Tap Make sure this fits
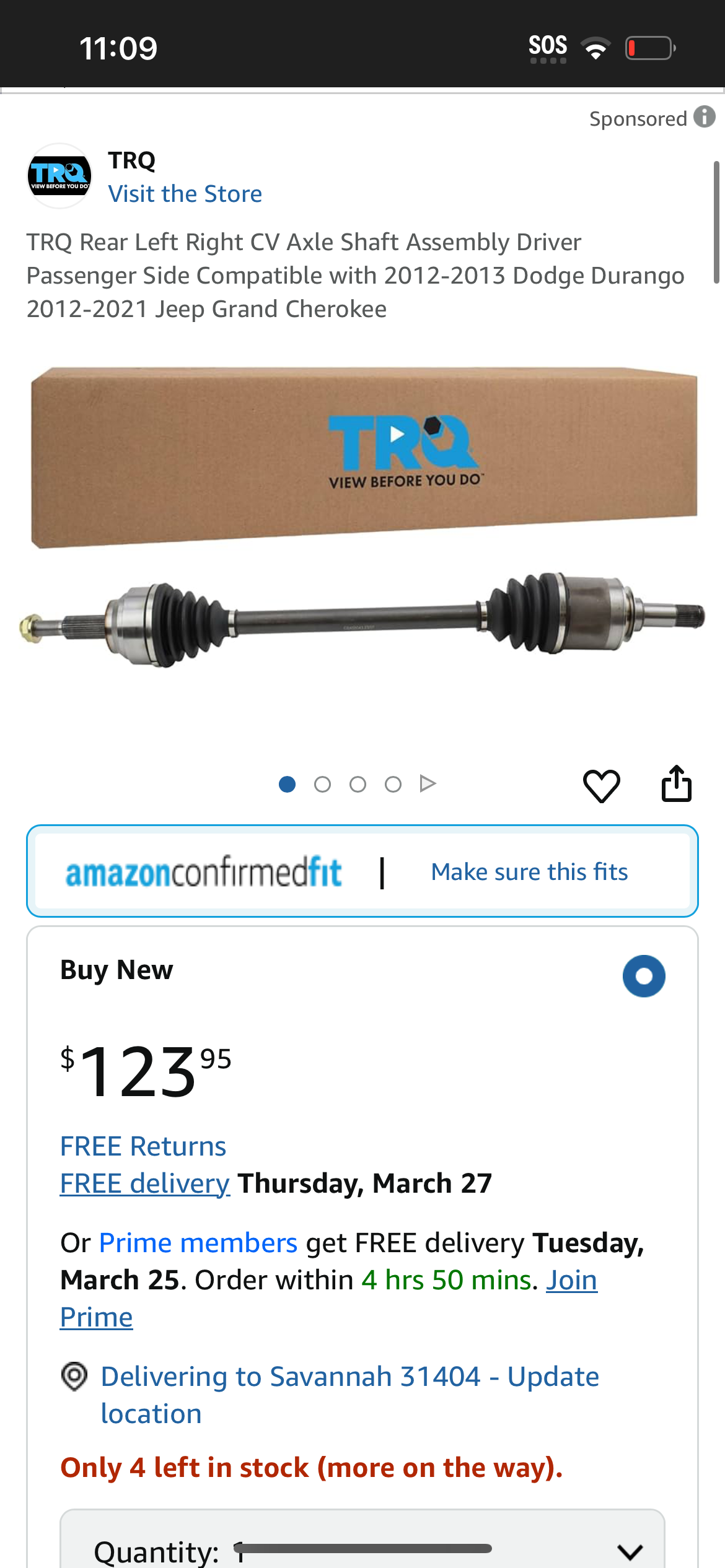The width and height of the screenshot is (725, 1568). click(x=529, y=872)
